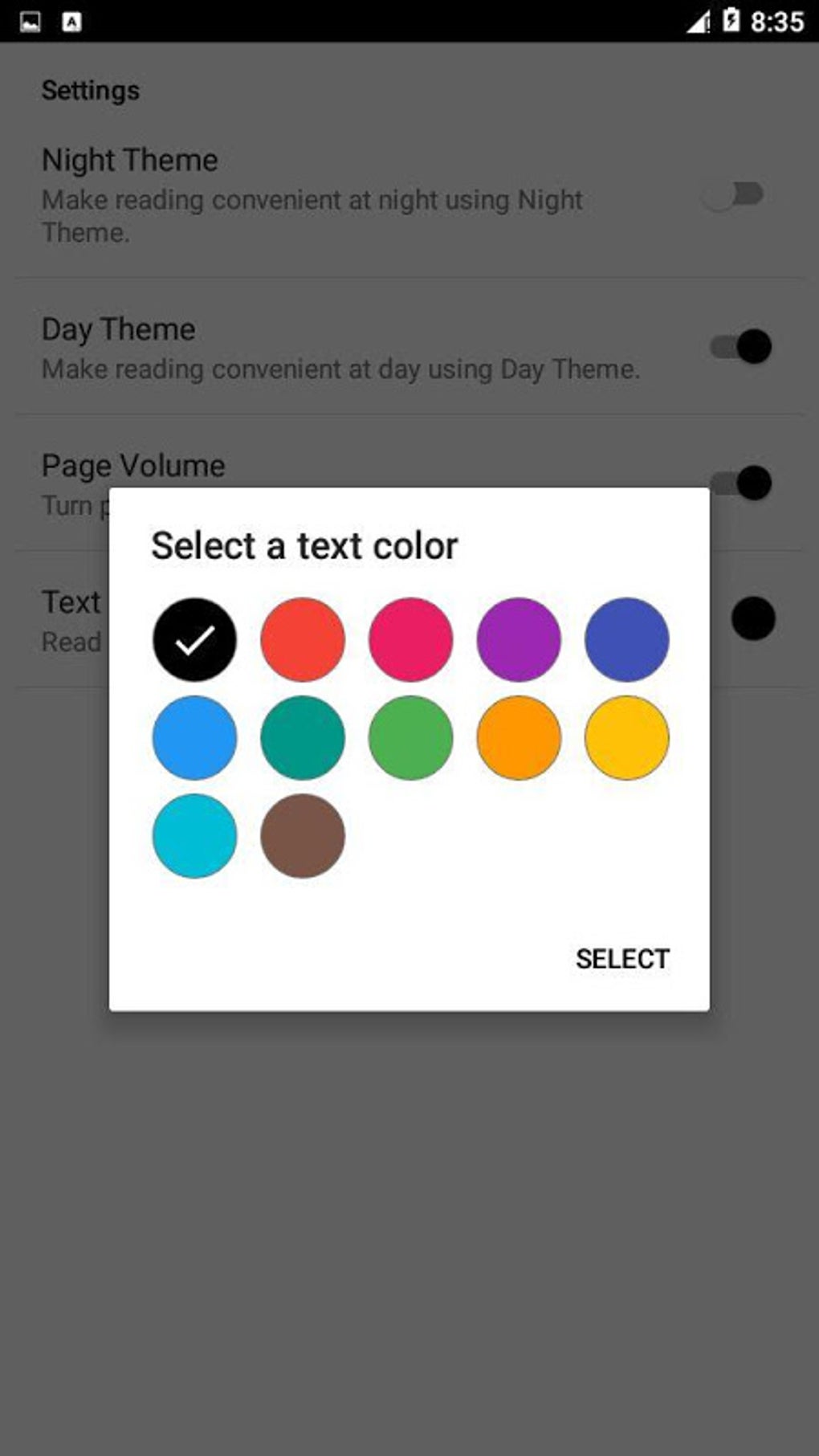This screenshot has height=1456, width=819.
Task: Choose the cyan color swatch
Action: tap(194, 836)
